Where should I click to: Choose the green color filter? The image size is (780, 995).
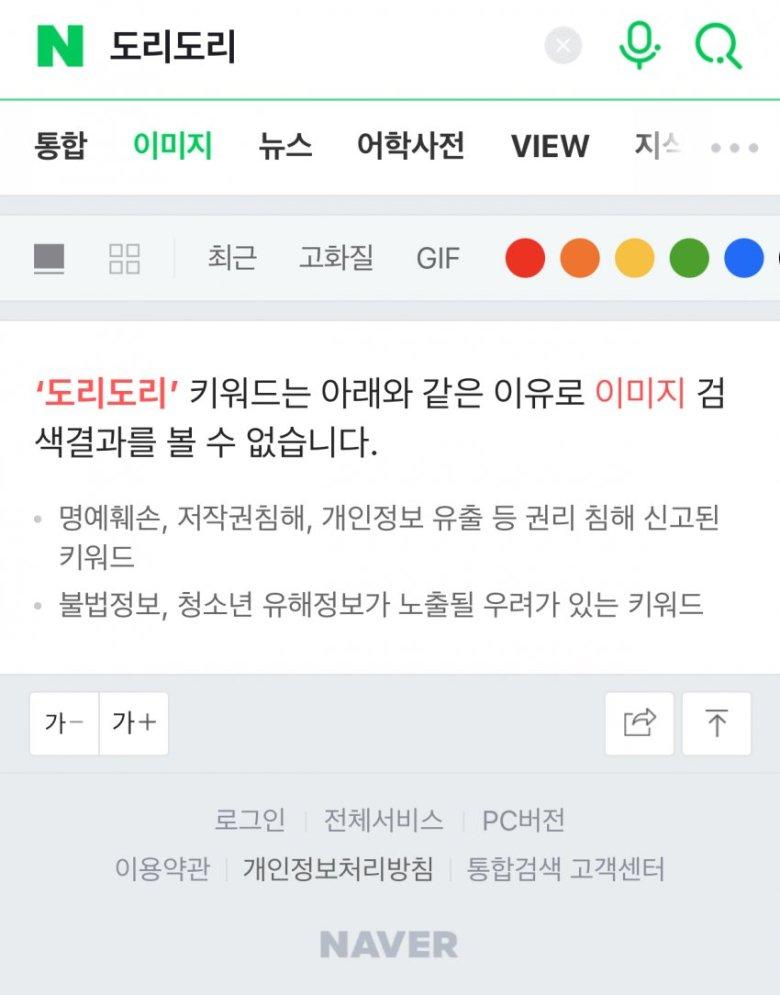click(x=689, y=258)
